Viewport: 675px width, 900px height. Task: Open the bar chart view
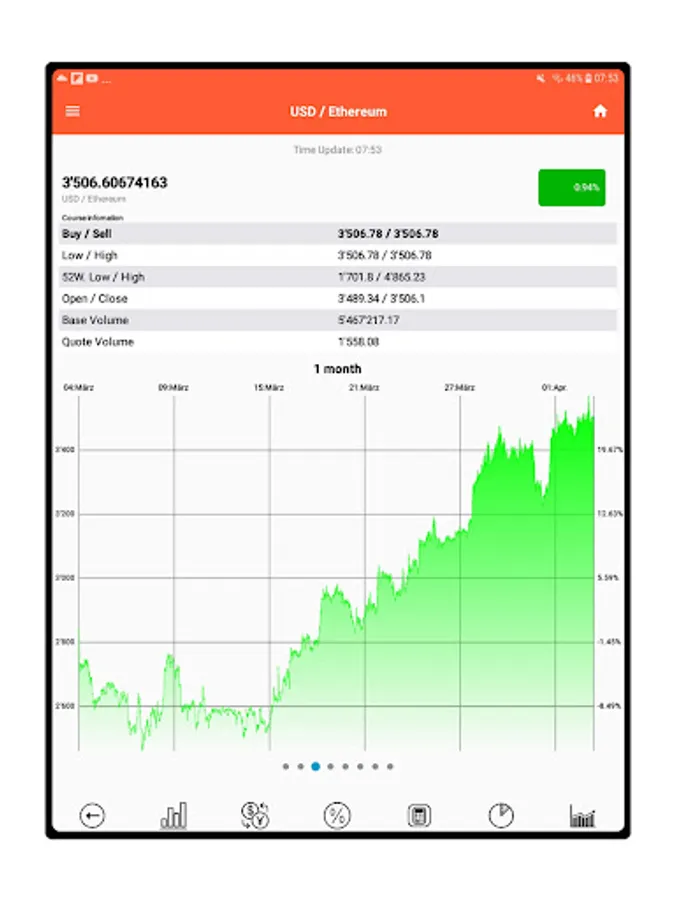click(x=173, y=816)
